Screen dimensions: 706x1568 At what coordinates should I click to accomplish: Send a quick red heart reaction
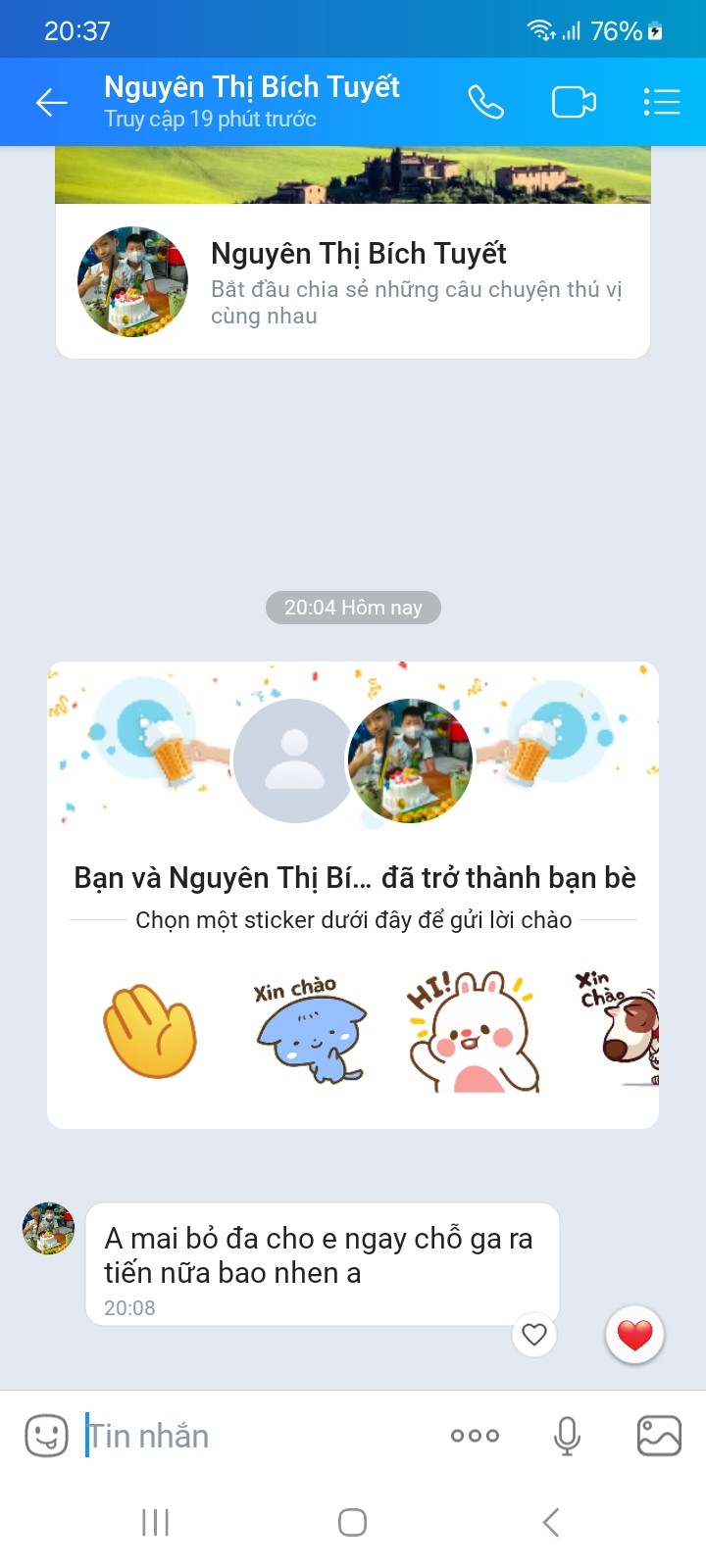[634, 1334]
